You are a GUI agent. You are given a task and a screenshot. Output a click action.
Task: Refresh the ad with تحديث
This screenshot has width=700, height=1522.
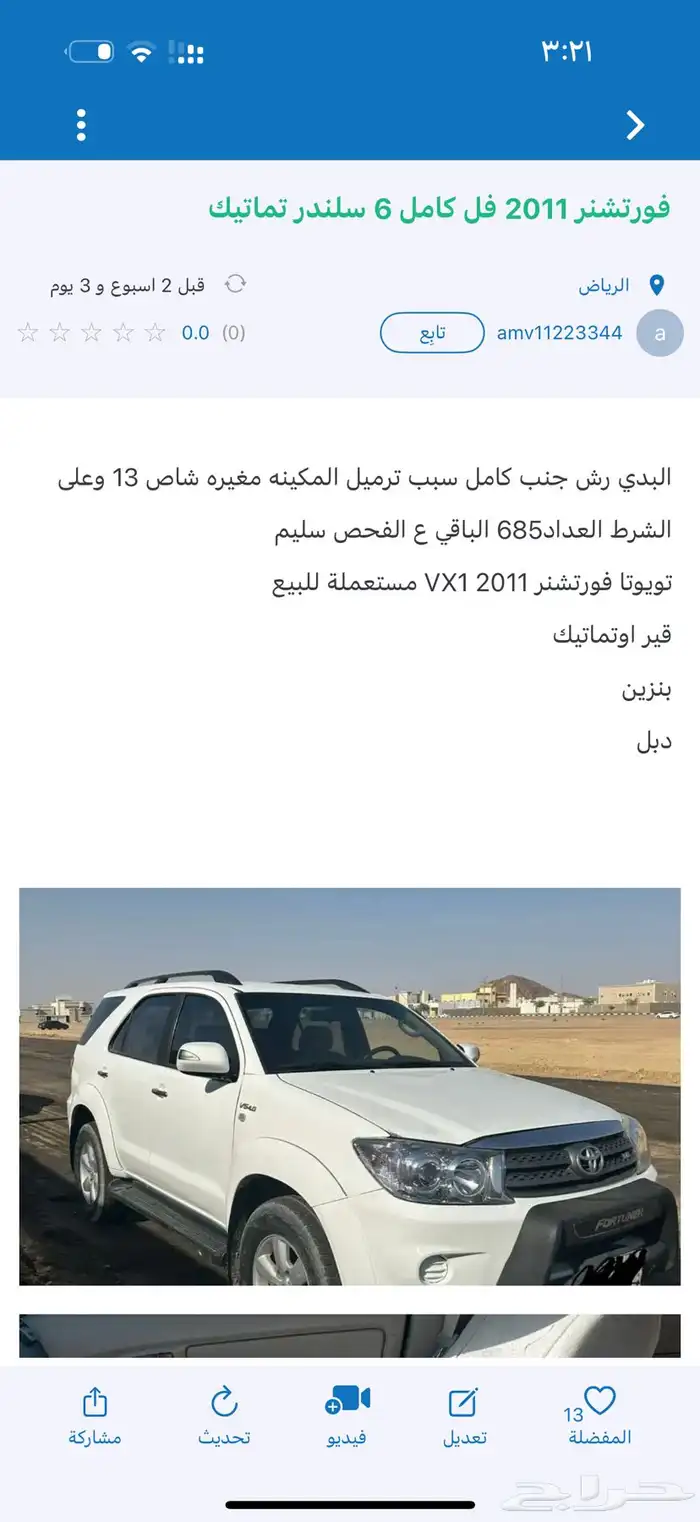click(224, 1415)
